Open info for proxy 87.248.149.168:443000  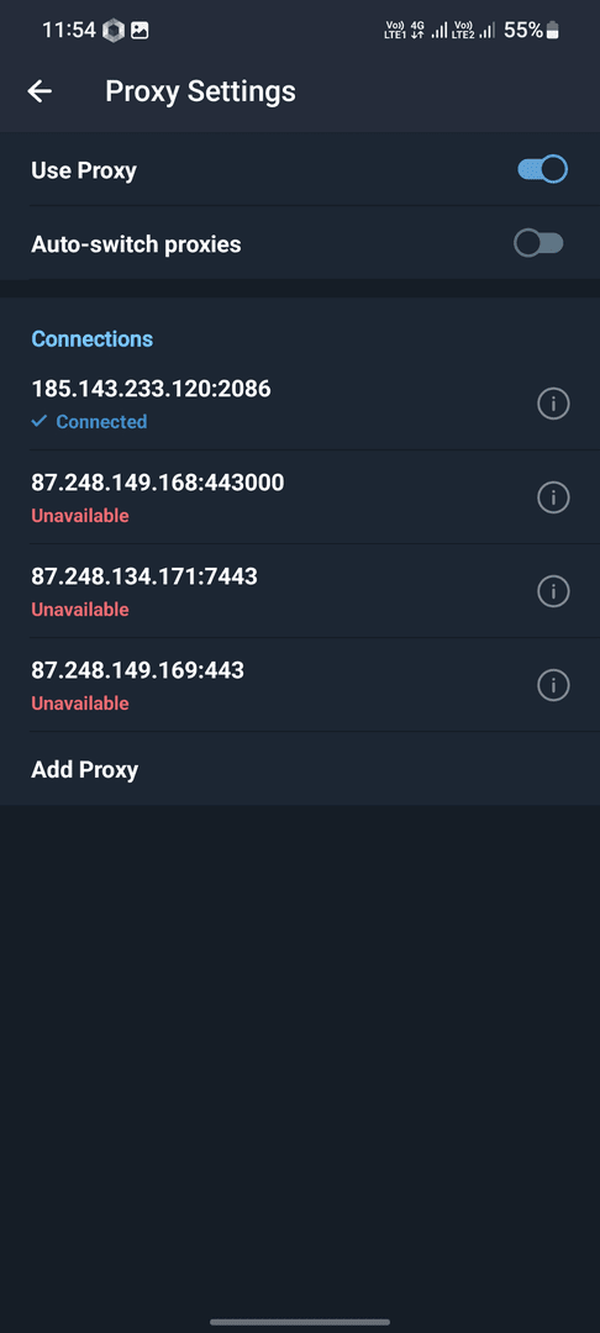(553, 497)
